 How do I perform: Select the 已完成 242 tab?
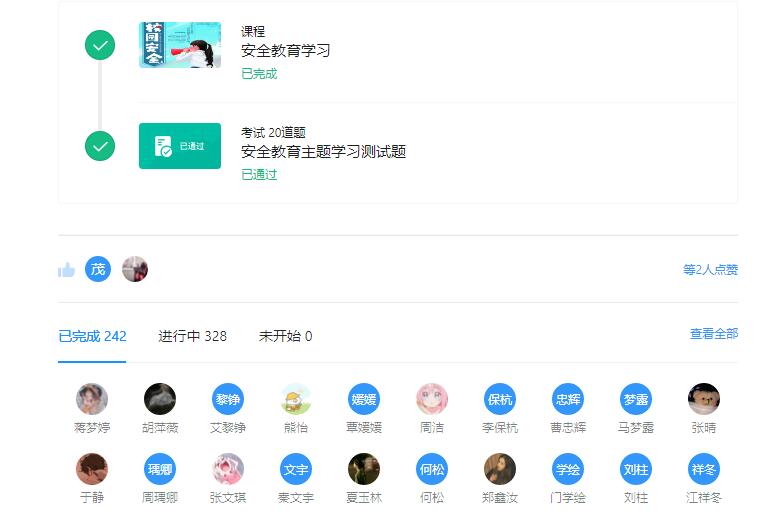(92, 336)
